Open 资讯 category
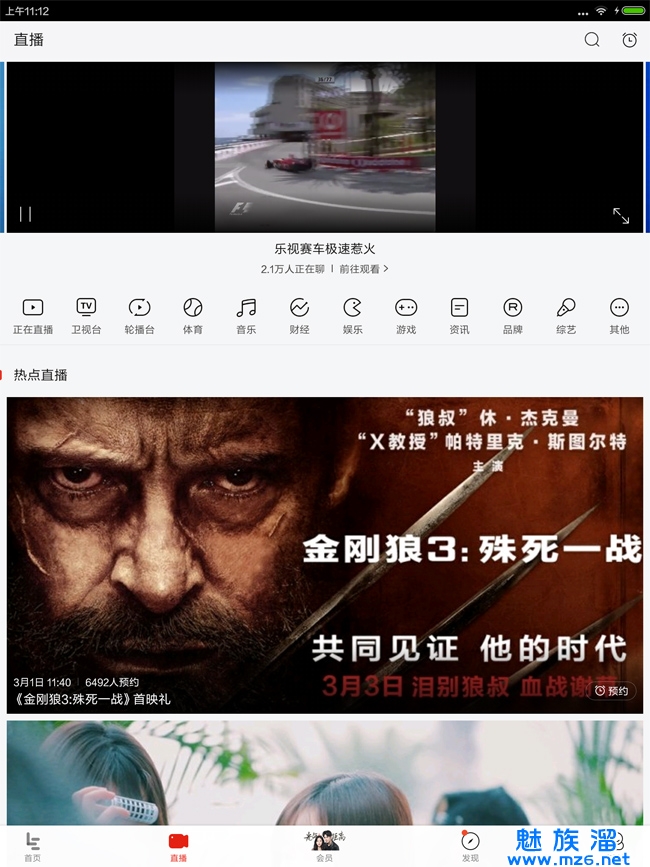 coord(459,315)
